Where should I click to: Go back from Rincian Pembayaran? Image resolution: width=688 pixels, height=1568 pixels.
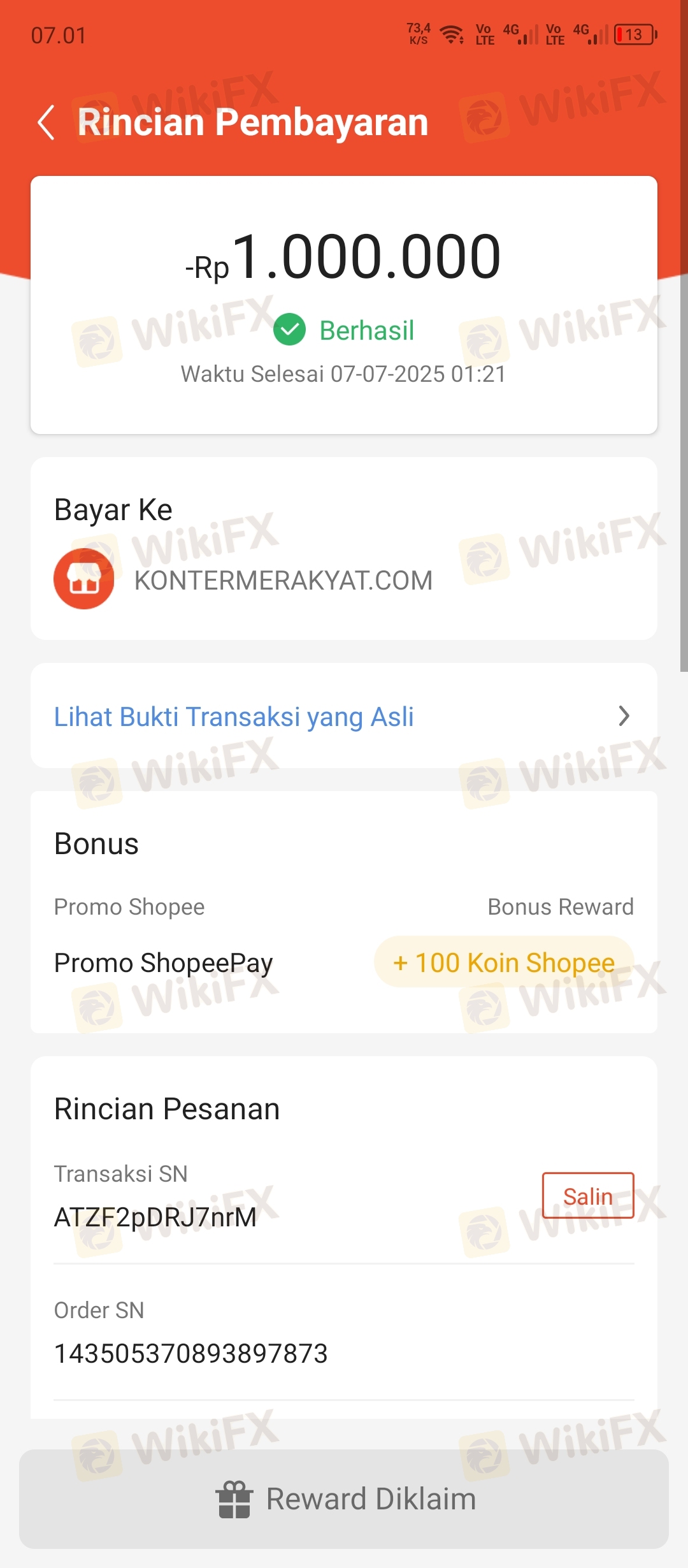(46, 122)
